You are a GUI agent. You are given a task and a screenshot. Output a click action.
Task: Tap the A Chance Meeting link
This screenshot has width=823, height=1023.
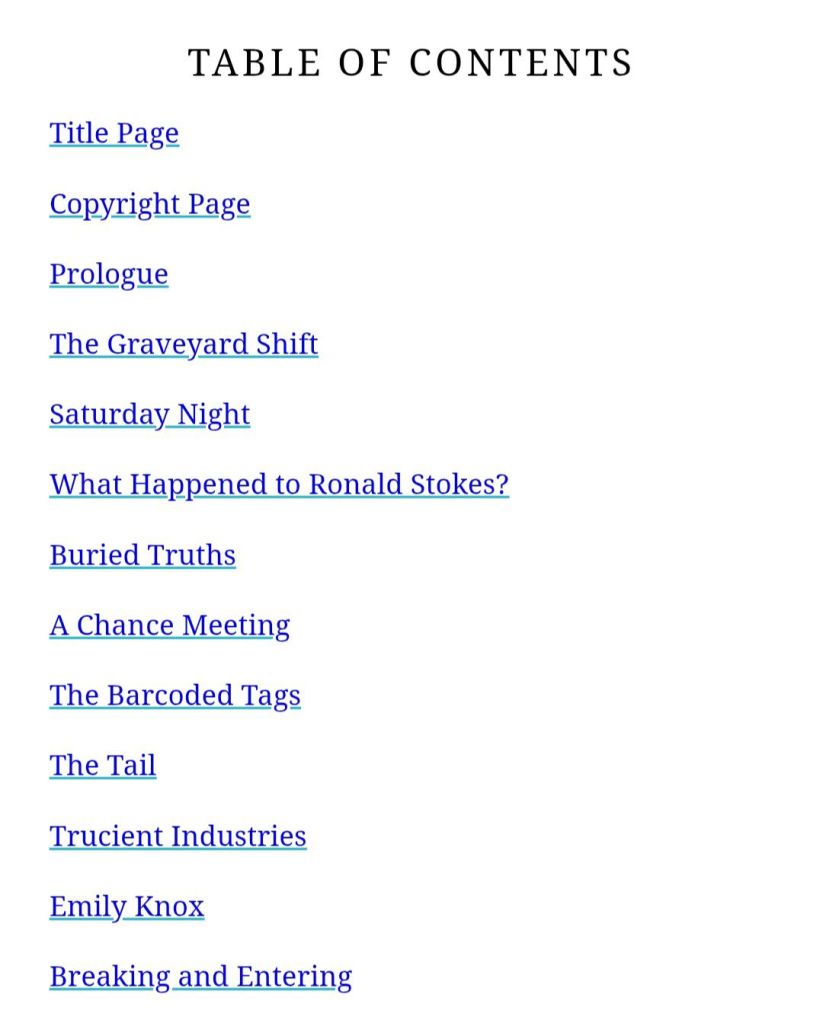click(170, 625)
